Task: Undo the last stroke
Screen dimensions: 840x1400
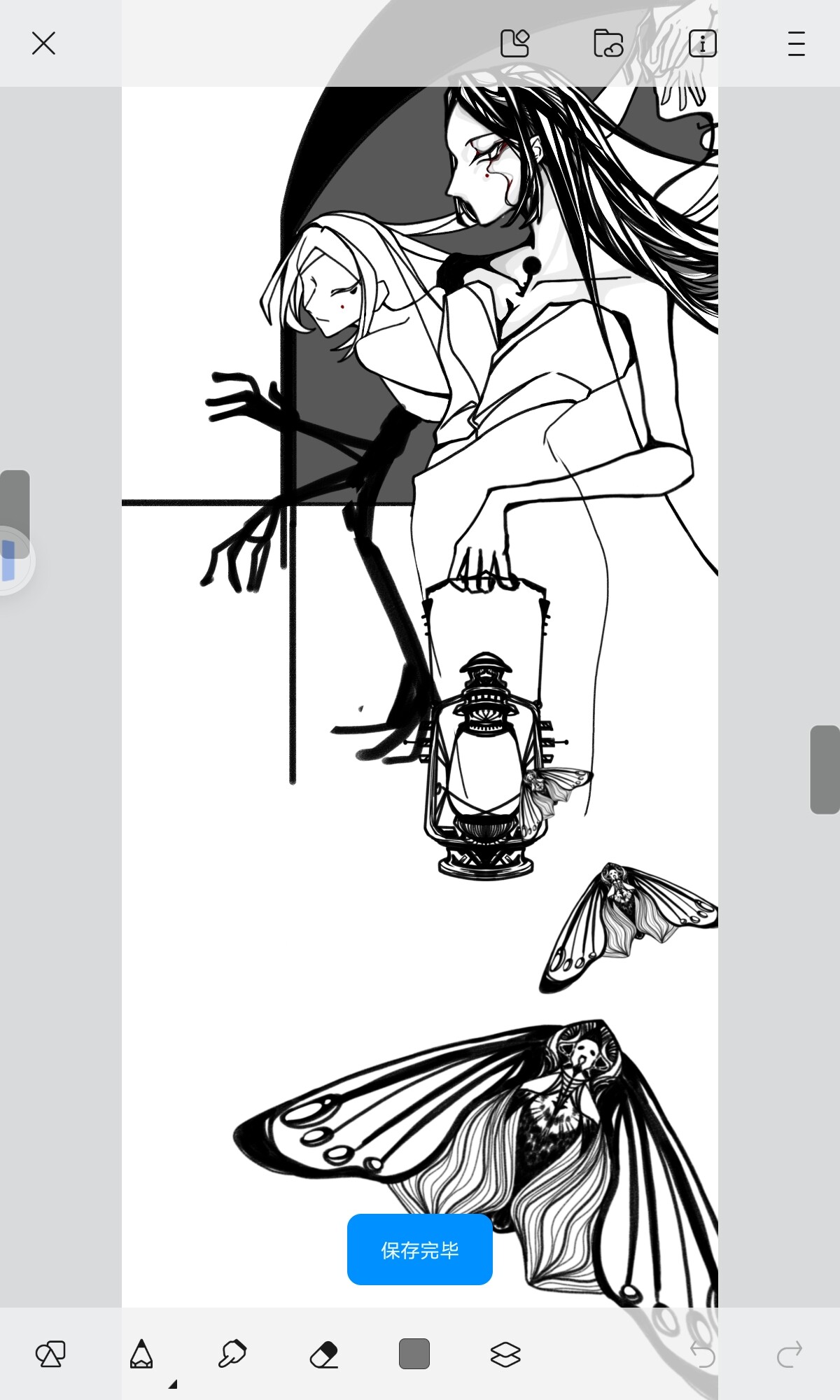Action: [x=702, y=1354]
